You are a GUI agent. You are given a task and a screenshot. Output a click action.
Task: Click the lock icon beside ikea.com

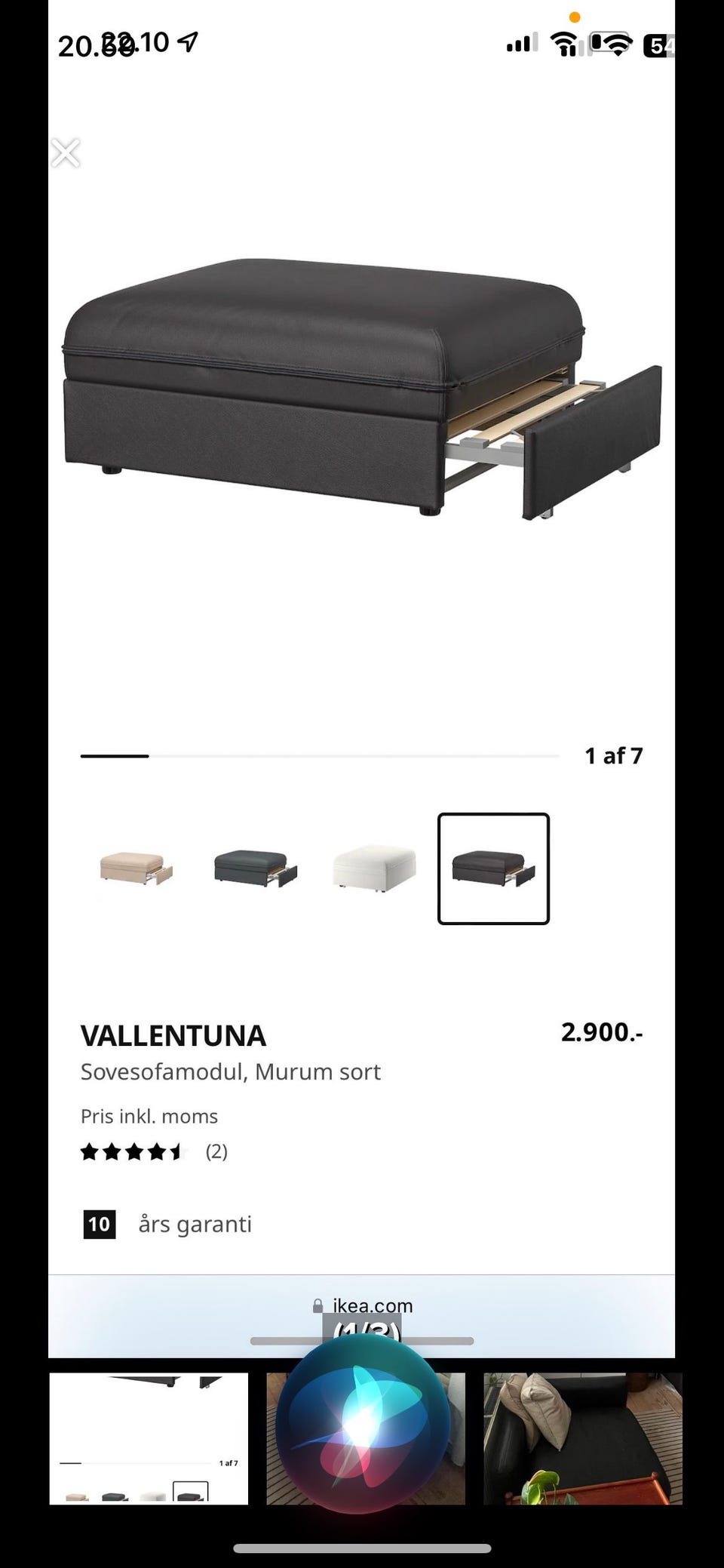coord(320,1305)
